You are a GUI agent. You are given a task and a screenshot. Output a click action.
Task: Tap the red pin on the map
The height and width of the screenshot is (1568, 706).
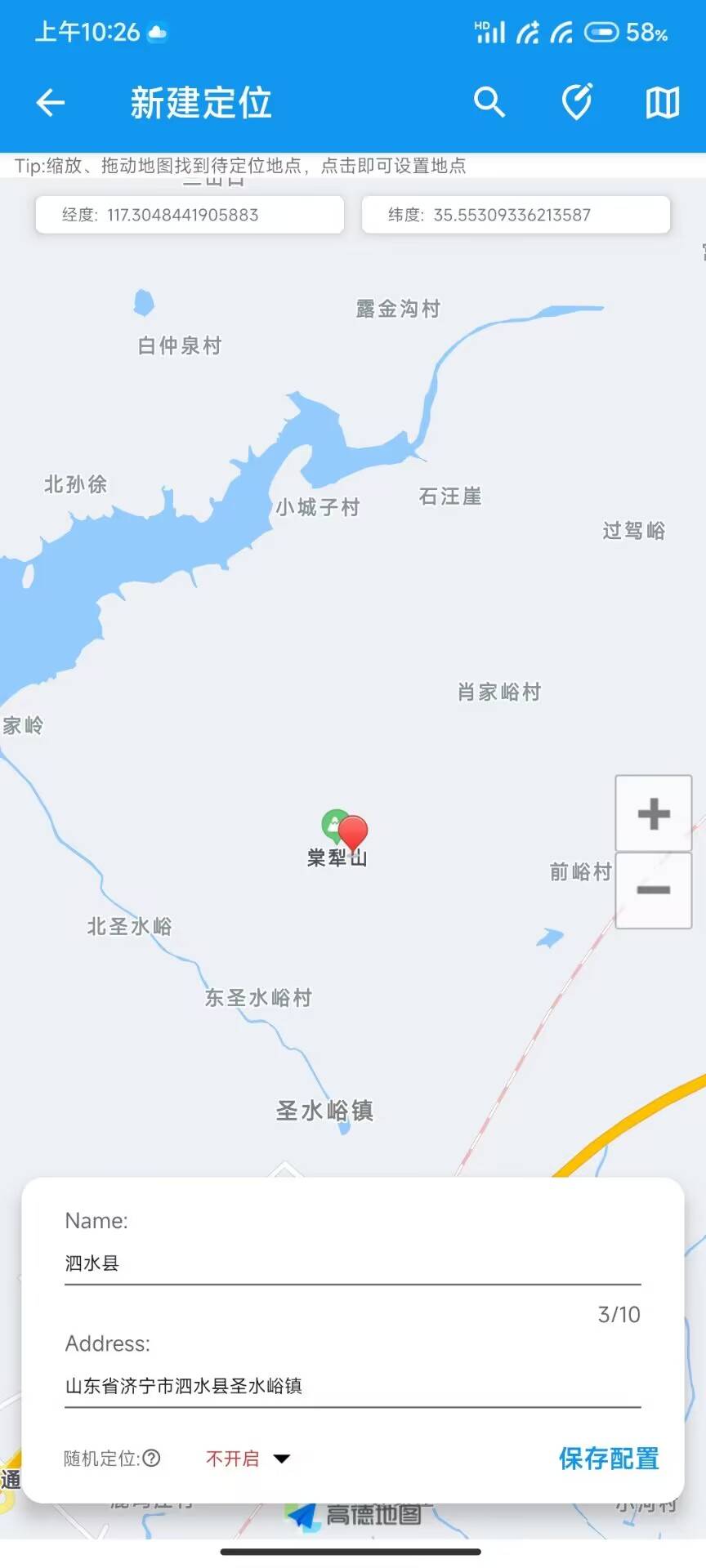353,833
